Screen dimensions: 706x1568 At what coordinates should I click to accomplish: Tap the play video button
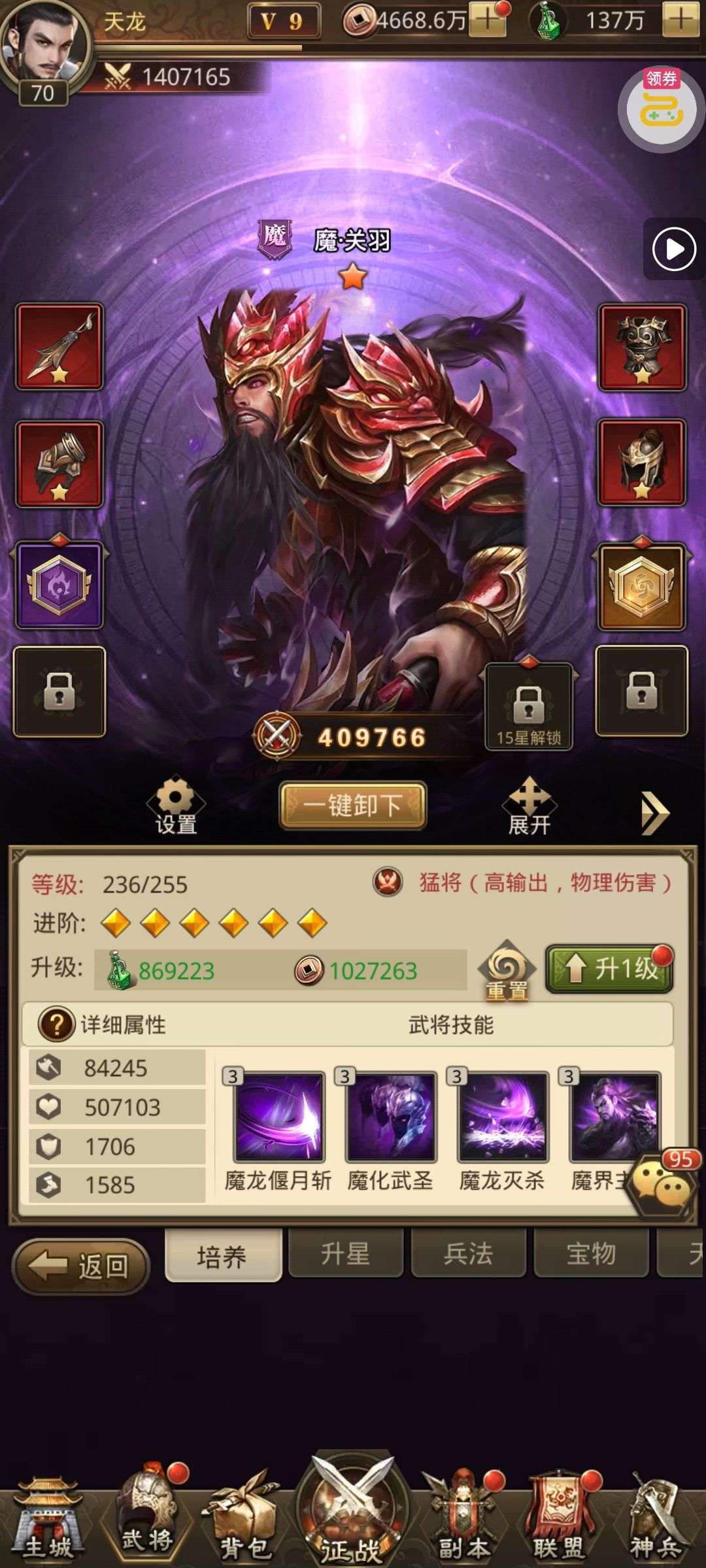674,249
